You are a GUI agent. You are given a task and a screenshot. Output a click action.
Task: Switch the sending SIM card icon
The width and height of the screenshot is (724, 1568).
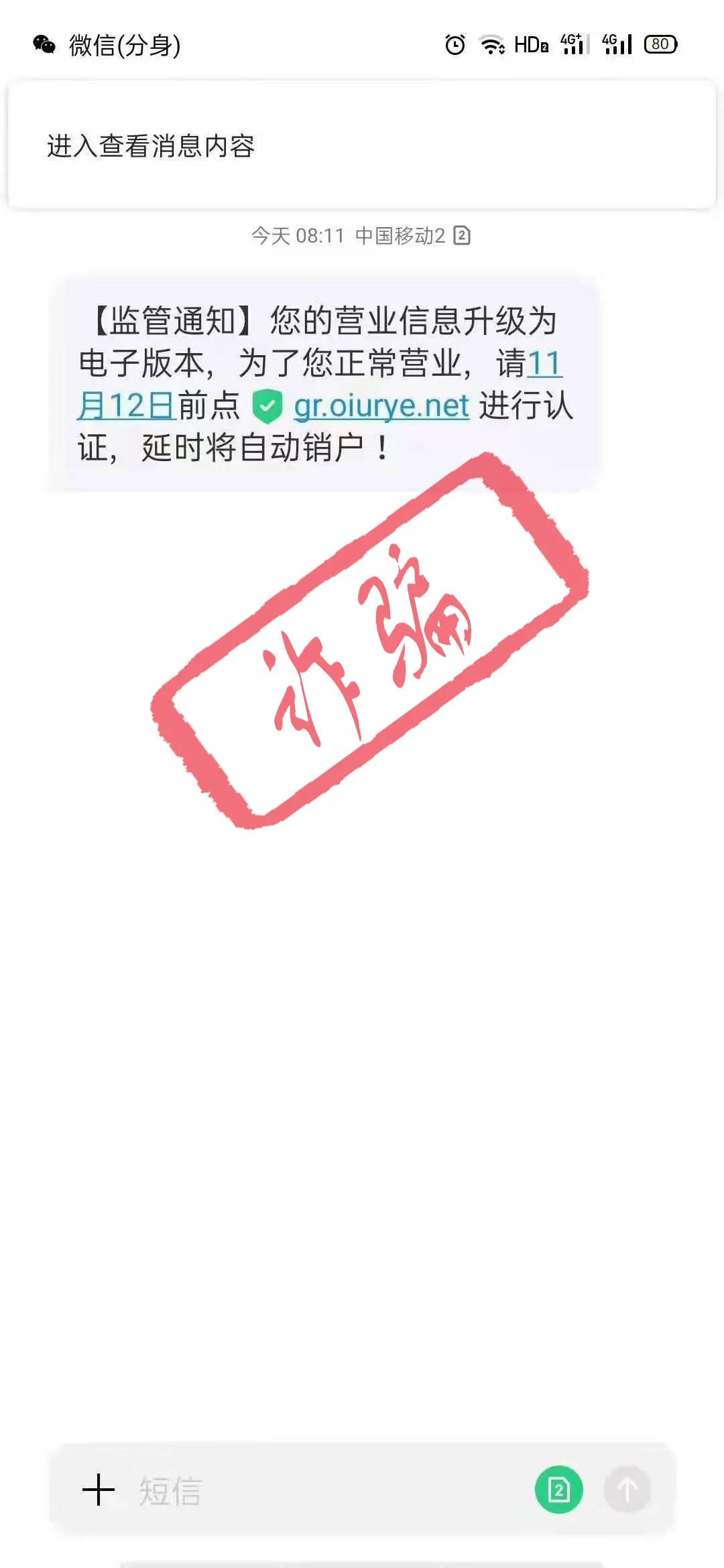(x=558, y=1490)
